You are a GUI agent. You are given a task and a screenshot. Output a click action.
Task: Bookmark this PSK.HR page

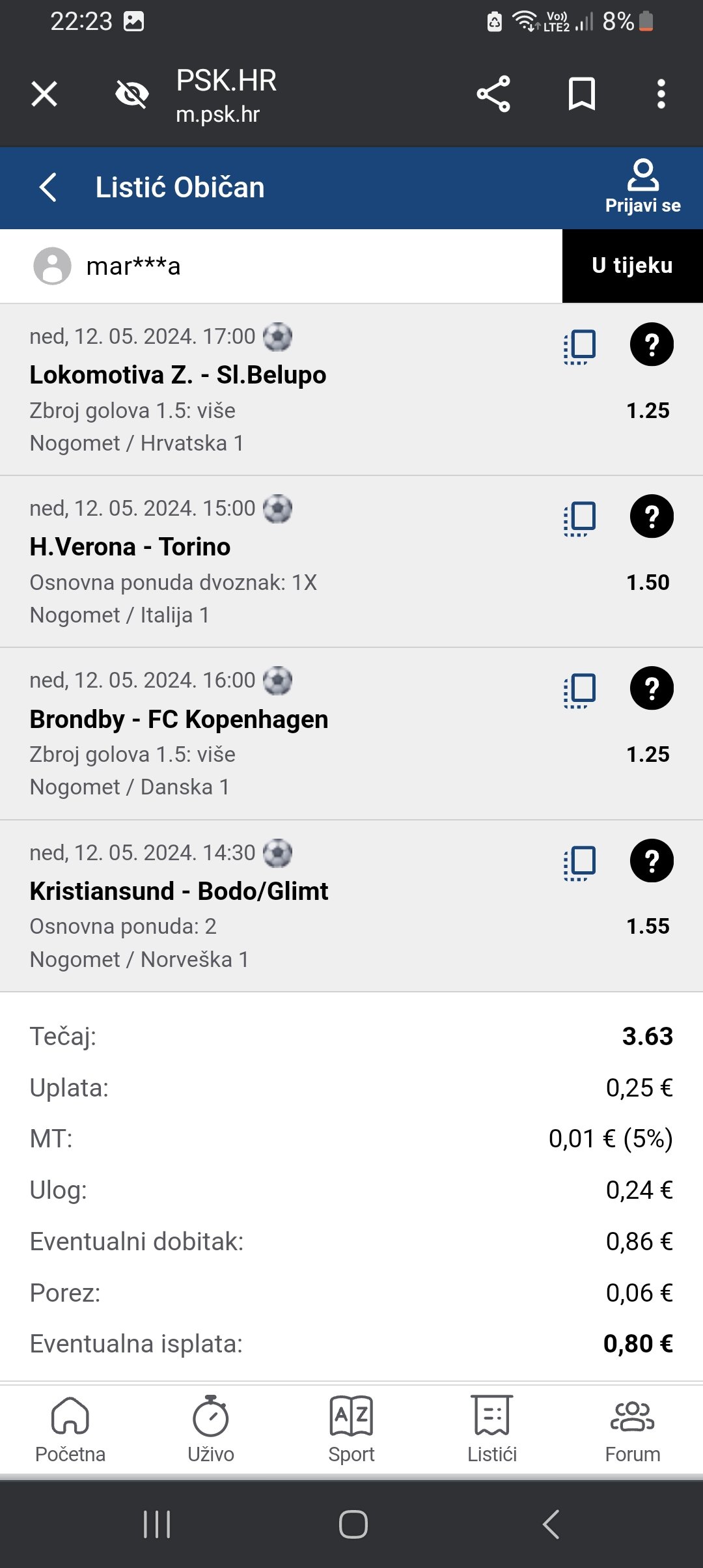tap(581, 94)
